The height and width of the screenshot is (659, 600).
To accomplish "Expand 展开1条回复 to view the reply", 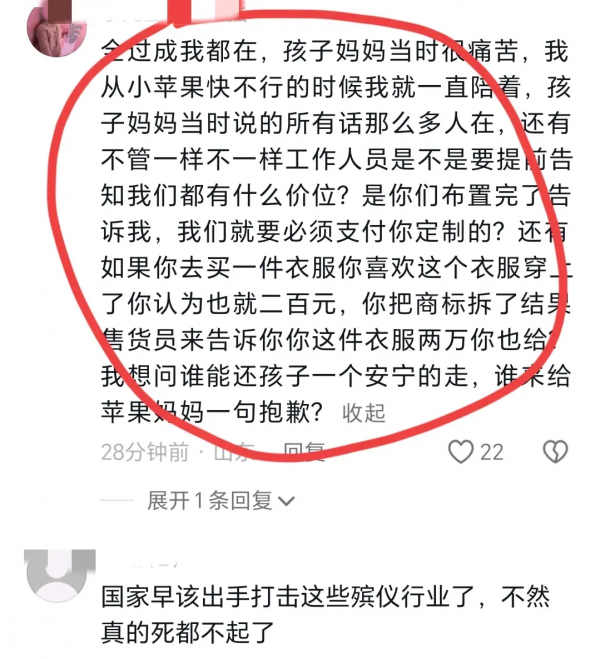I will tap(221, 500).
